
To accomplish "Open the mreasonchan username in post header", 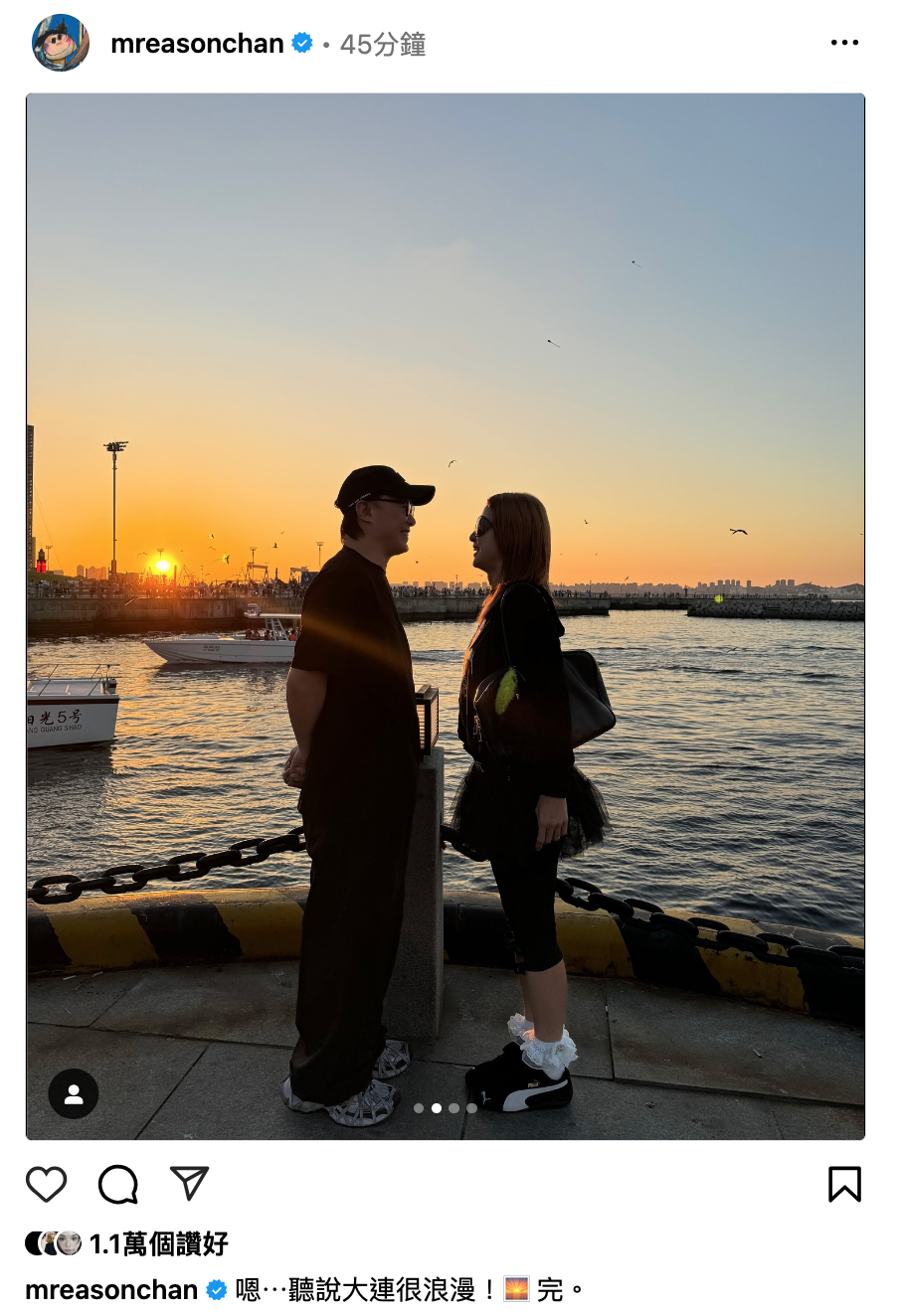I will [x=197, y=44].
